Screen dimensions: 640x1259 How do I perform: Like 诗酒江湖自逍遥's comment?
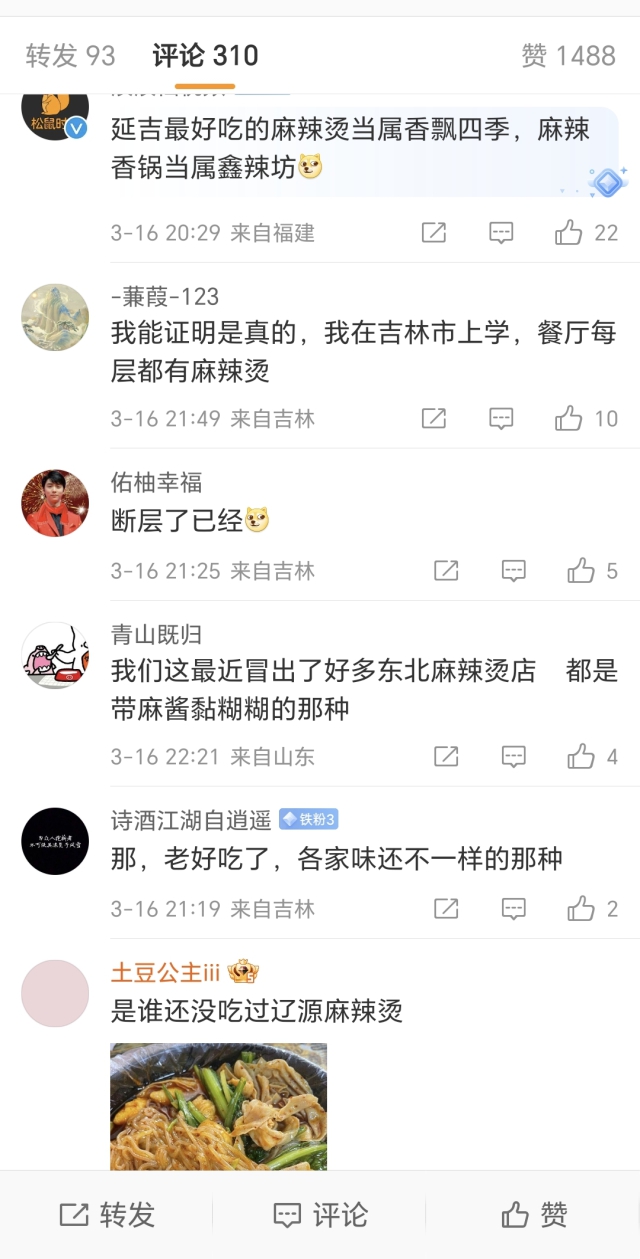click(x=582, y=909)
